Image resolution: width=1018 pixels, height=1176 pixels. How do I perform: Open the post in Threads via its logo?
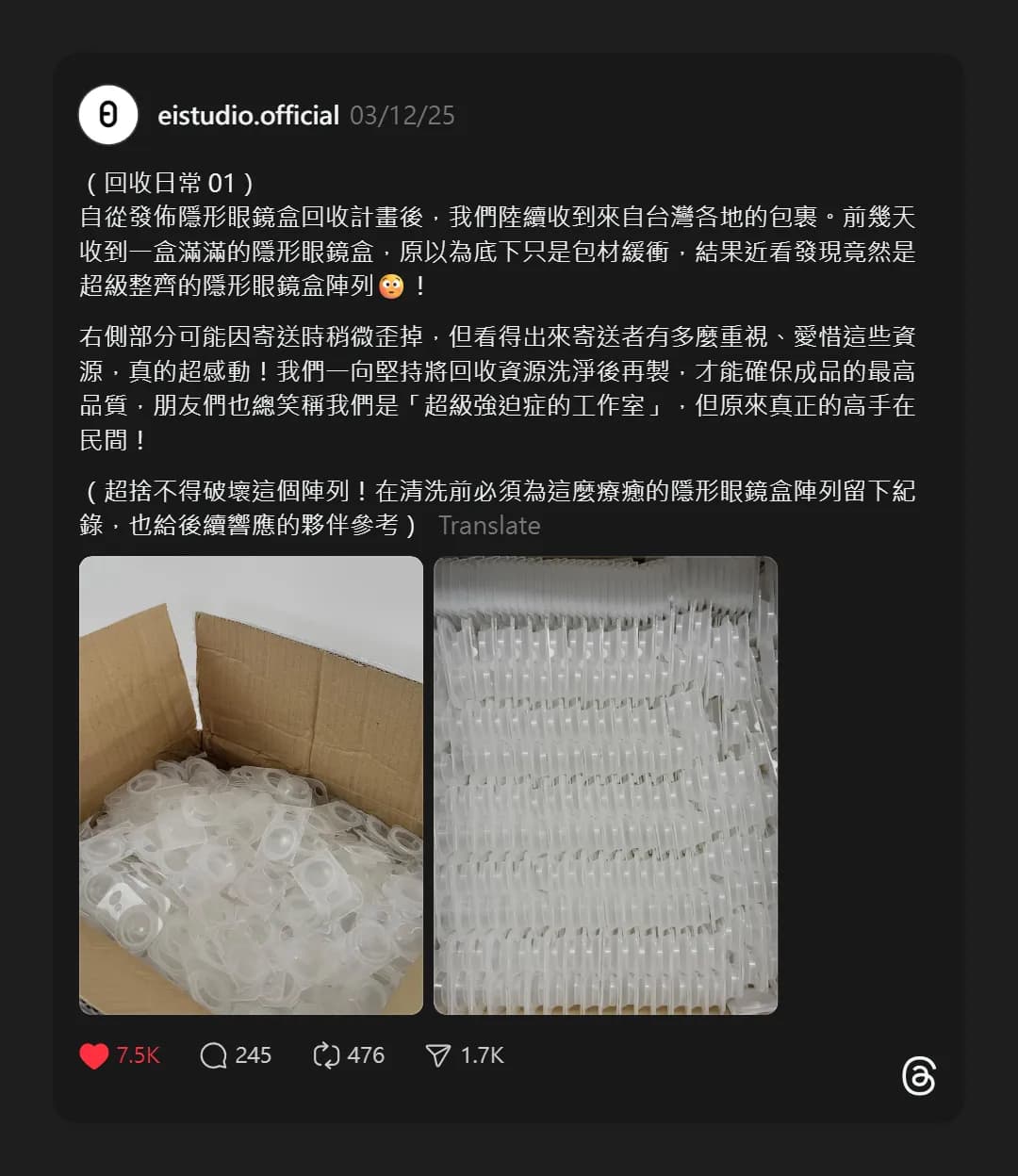[x=918, y=1076]
